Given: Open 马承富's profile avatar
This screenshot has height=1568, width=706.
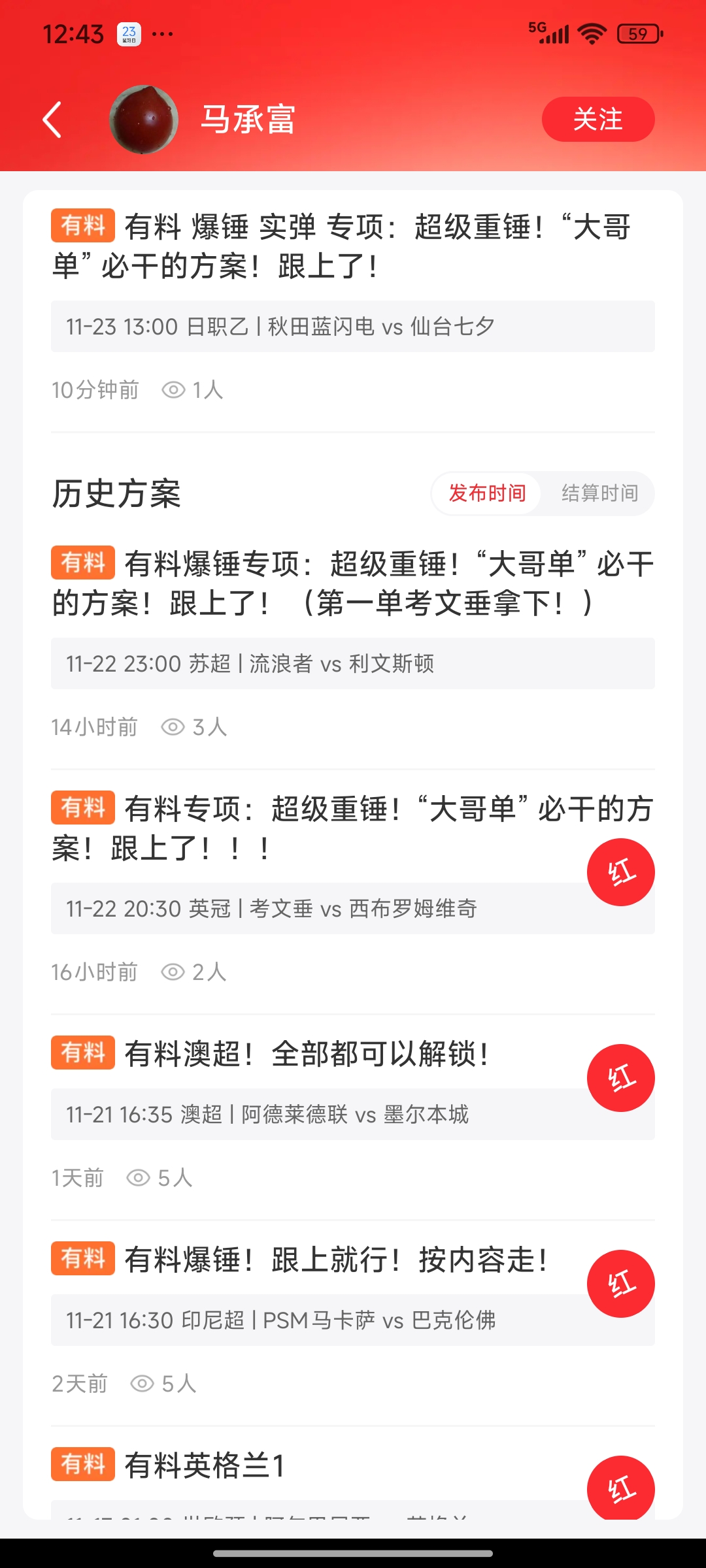Looking at the screenshot, I should click(144, 120).
